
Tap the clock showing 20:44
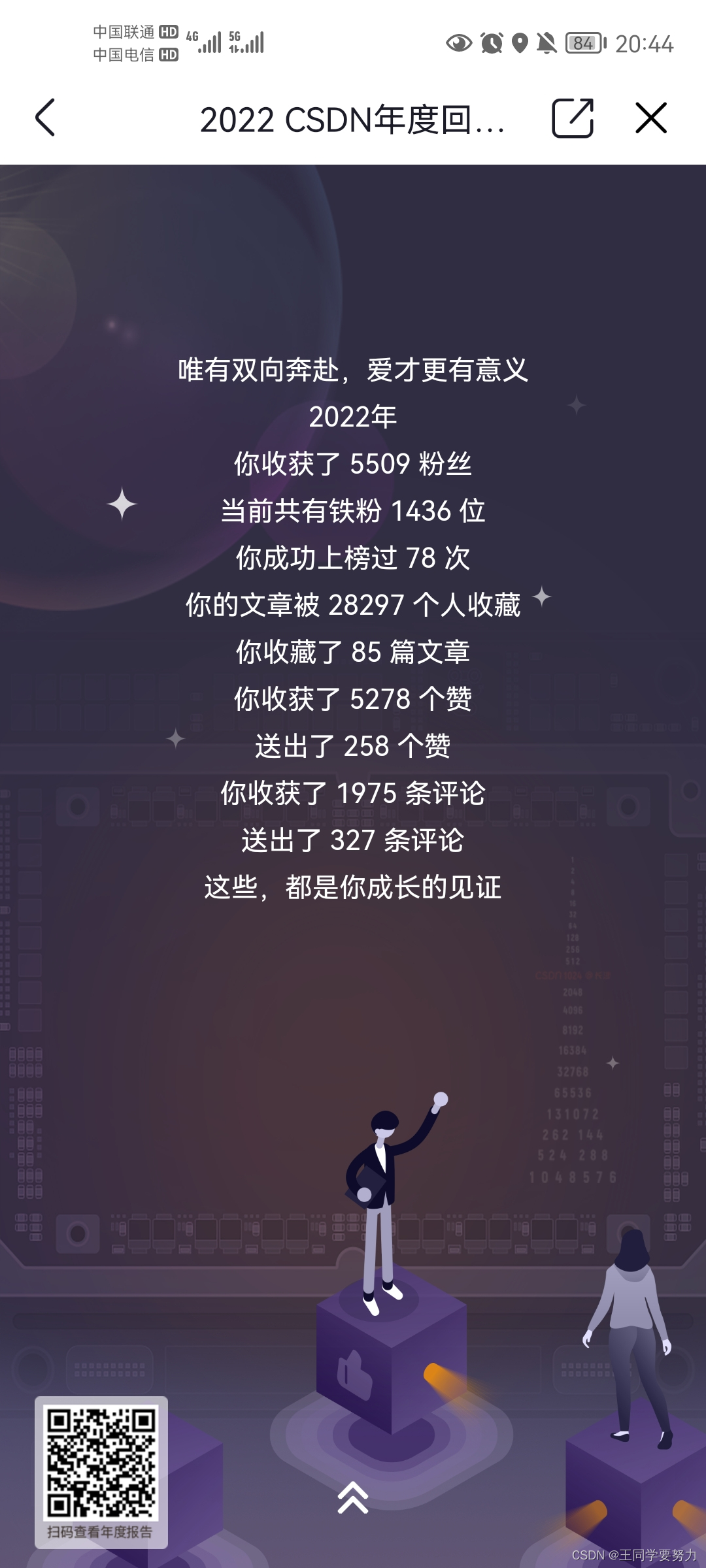[647, 44]
